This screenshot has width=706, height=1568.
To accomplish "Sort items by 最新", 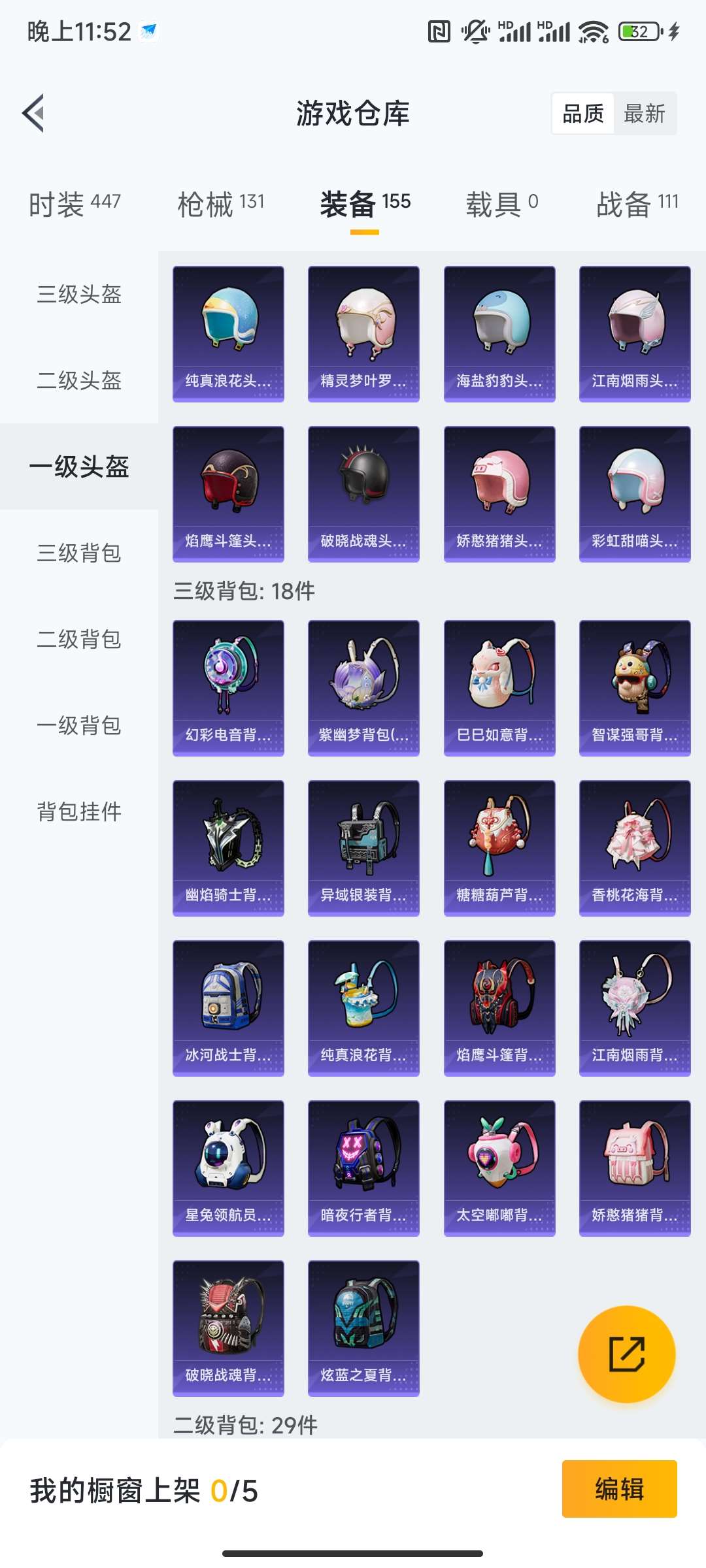I will [644, 114].
